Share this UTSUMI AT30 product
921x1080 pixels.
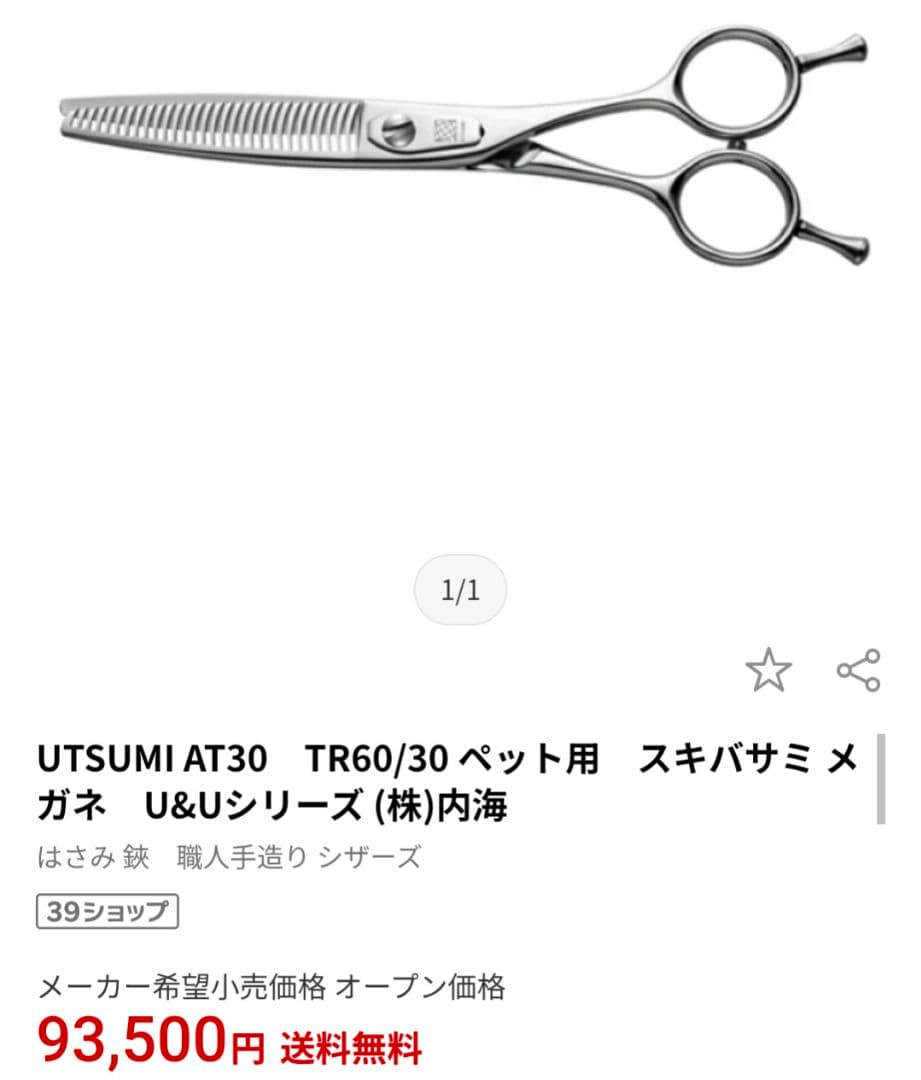(858, 671)
